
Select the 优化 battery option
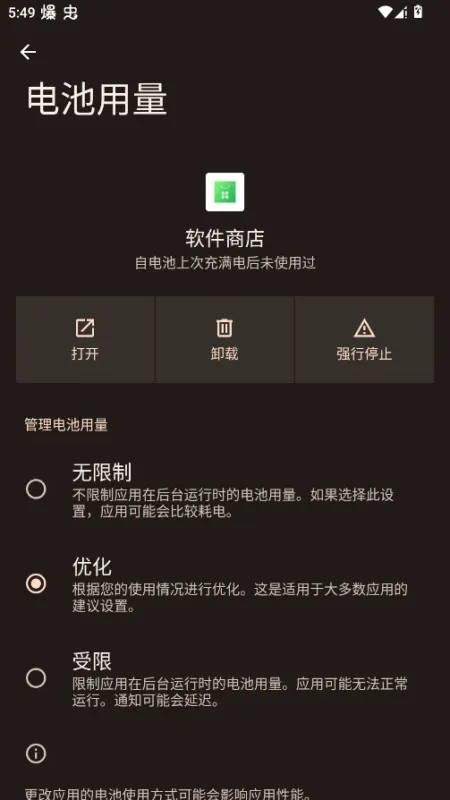[225, 584]
